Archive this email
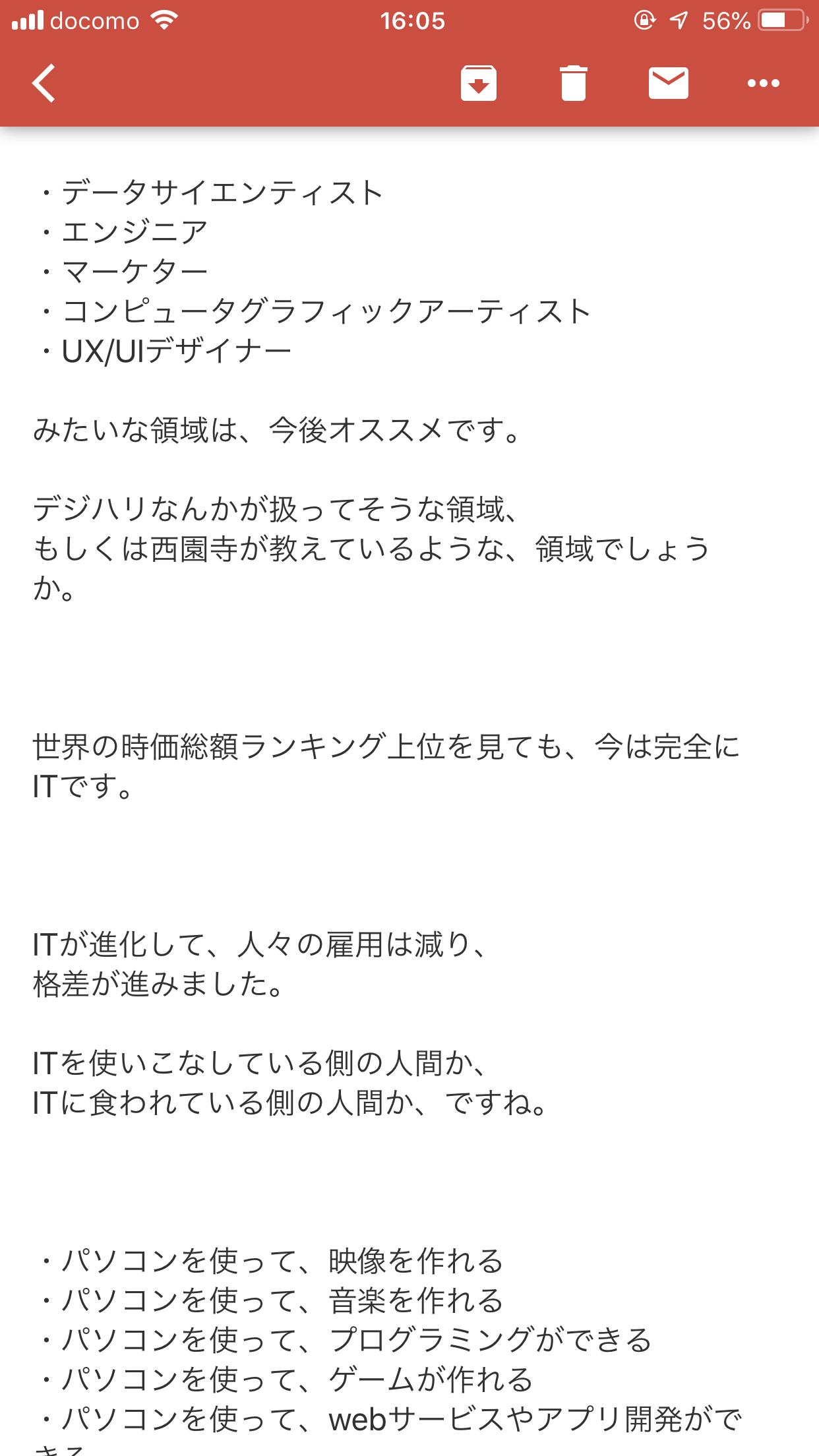 click(478, 83)
